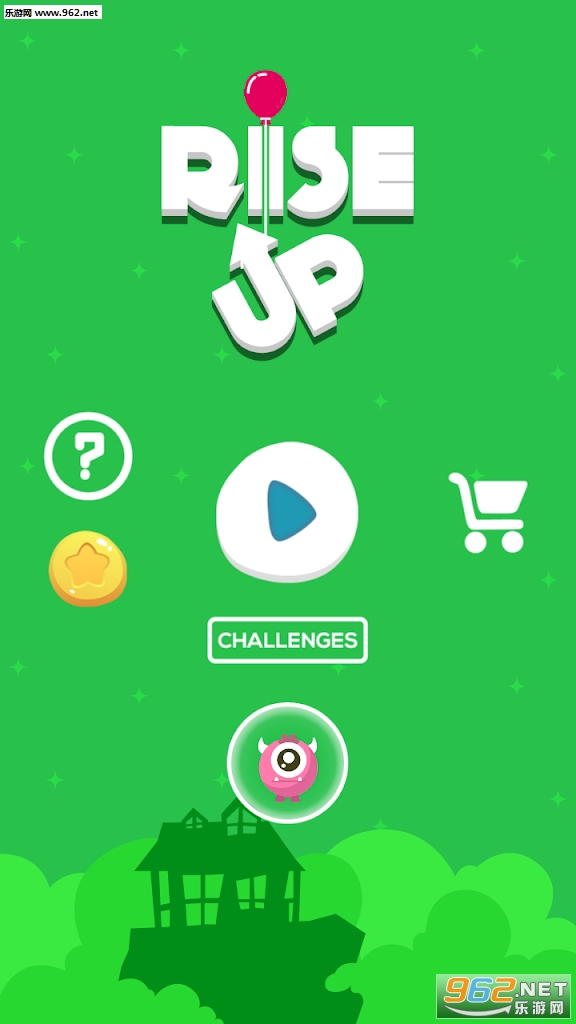Open the help question mark

click(x=88, y=456)
